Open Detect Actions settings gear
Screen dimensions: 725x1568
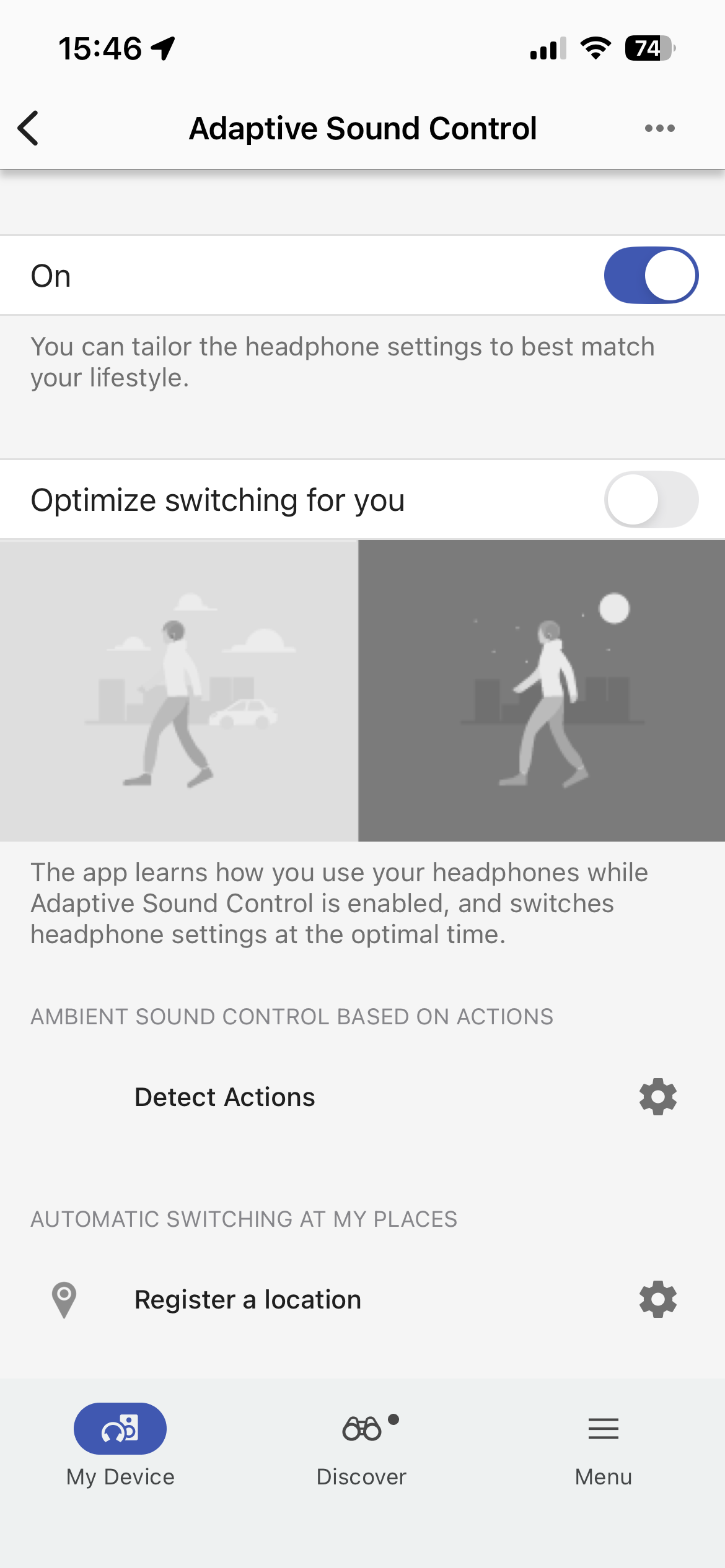657,1097
